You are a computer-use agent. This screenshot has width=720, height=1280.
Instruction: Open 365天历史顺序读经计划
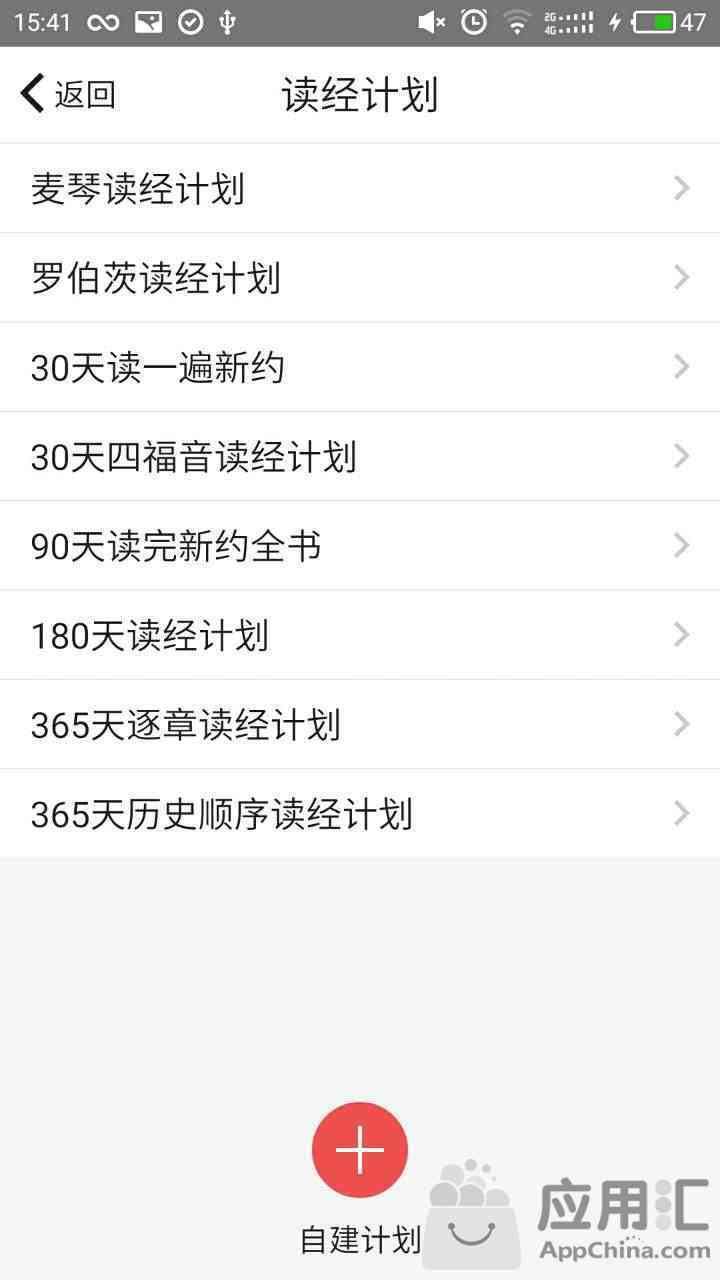(360, 813)
